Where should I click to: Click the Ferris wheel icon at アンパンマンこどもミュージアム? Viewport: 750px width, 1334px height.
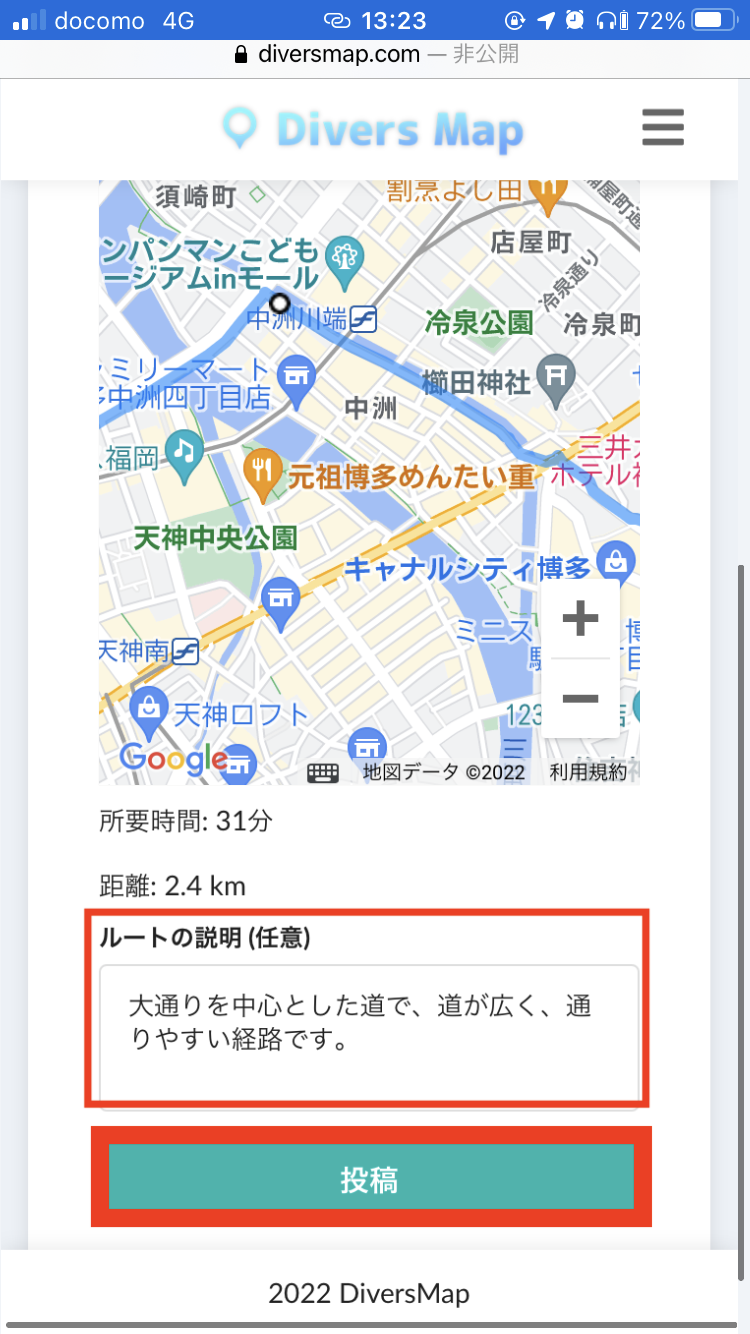345,255
